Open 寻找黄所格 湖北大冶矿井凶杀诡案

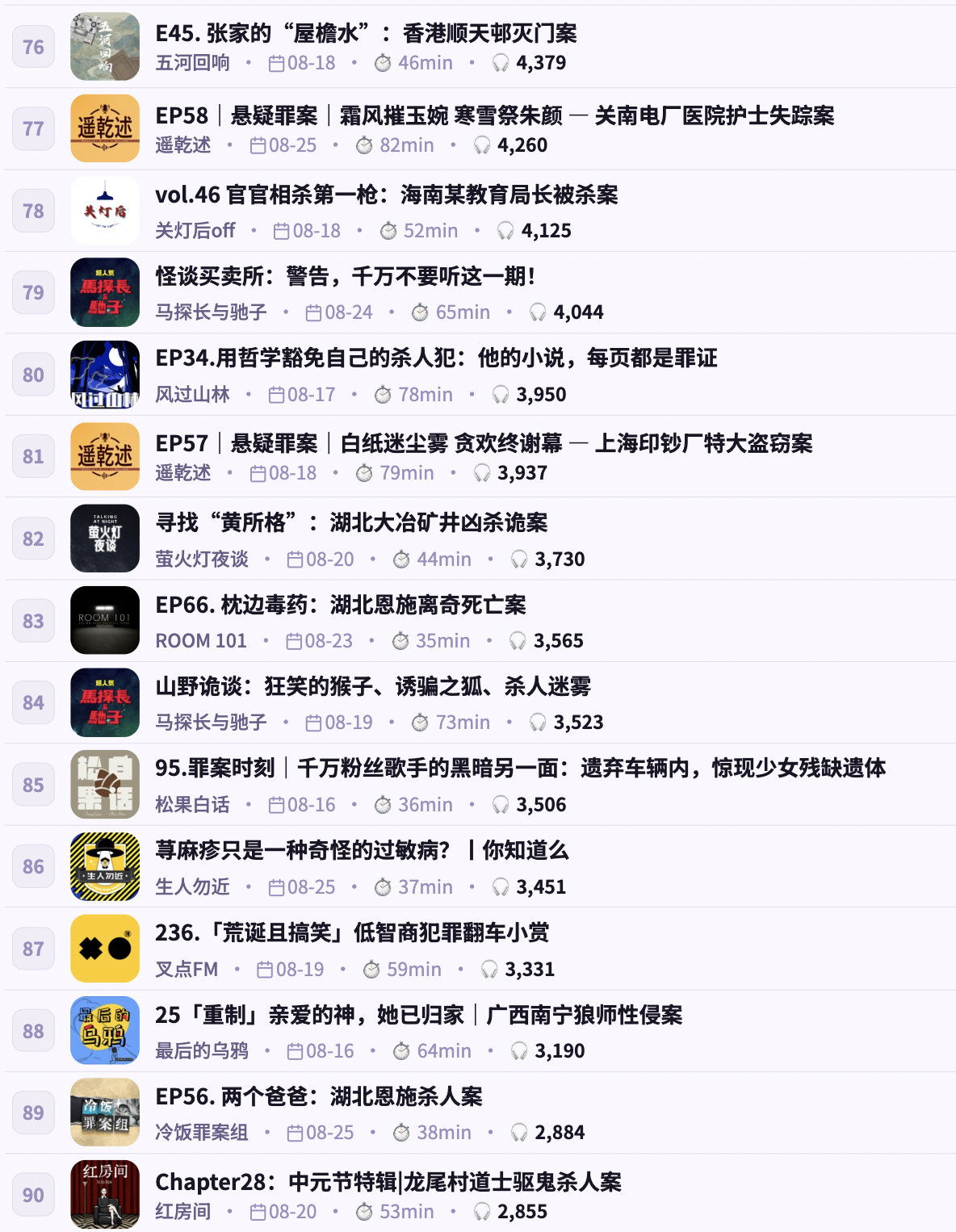click(351, 522)
